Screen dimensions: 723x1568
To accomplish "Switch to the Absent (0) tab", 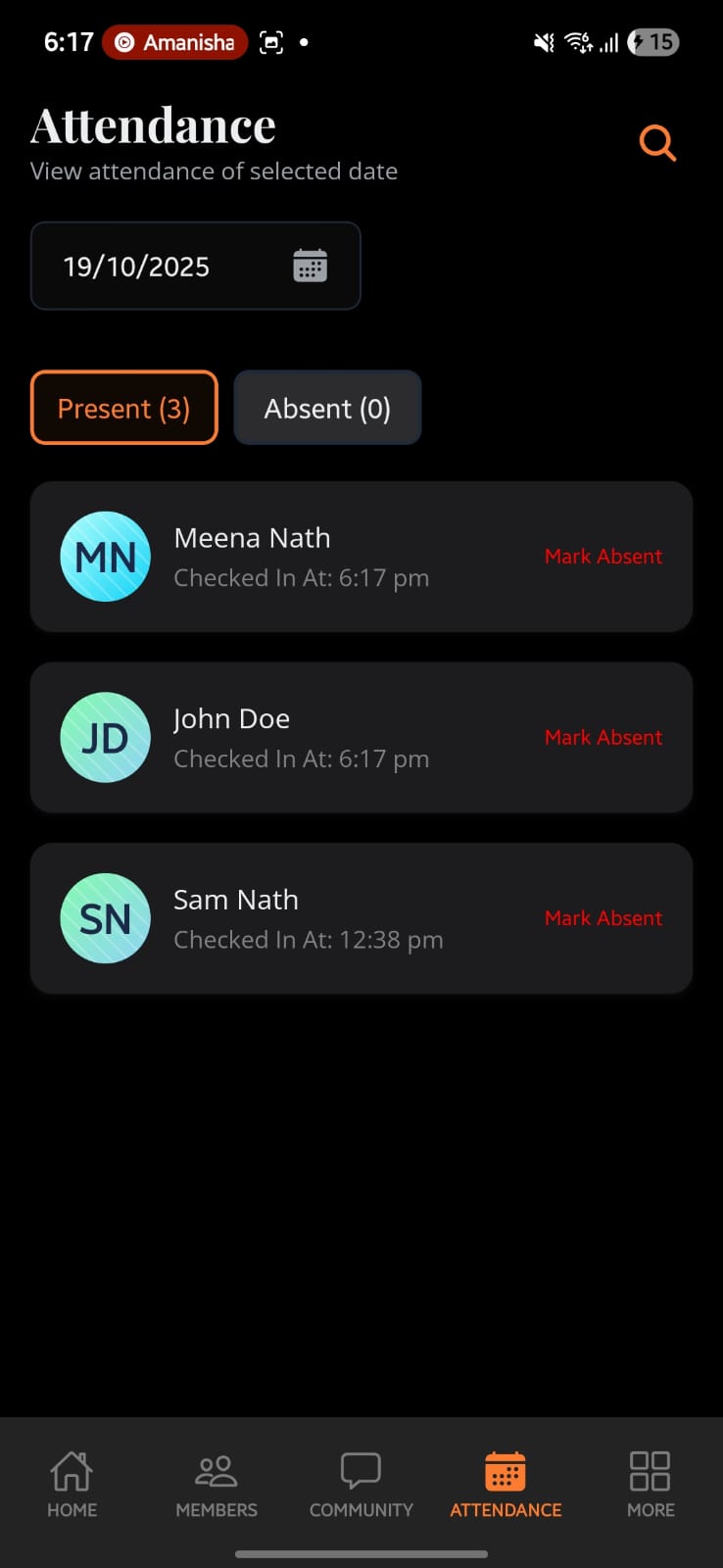I will 327,408.
